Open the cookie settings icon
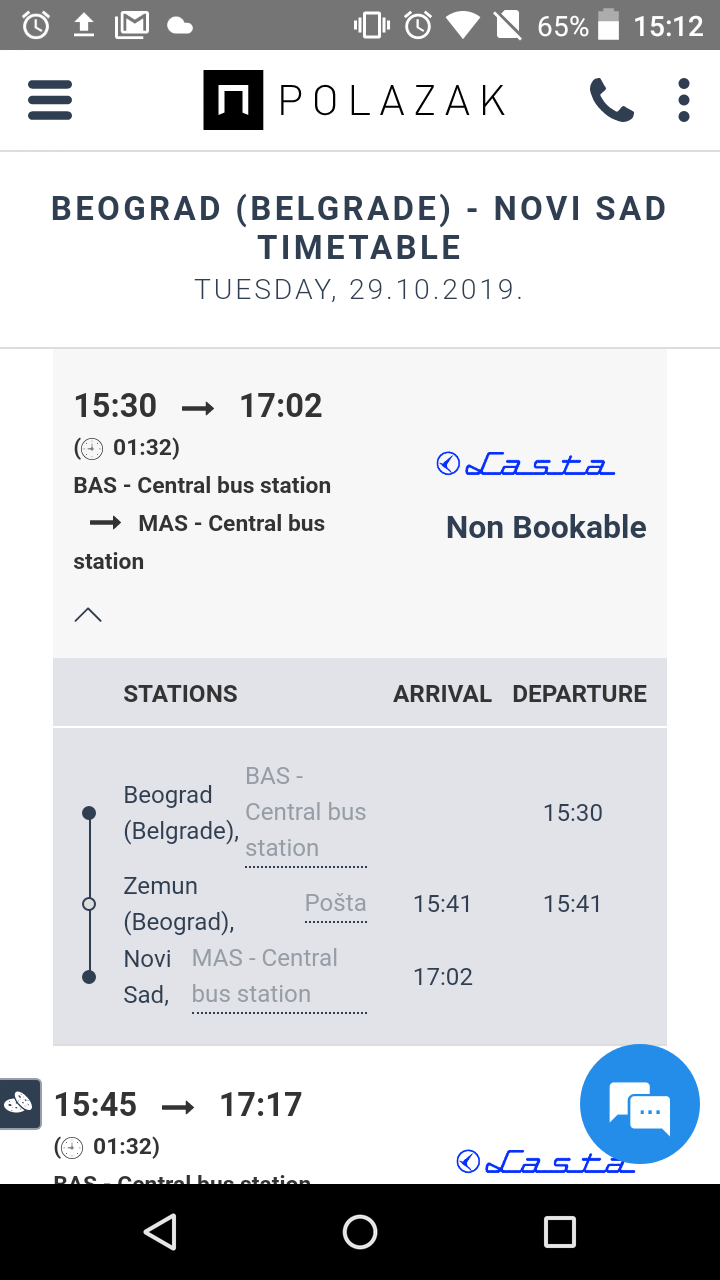720x1280 pixels. pyautogui.click(x=19, y=1103)
